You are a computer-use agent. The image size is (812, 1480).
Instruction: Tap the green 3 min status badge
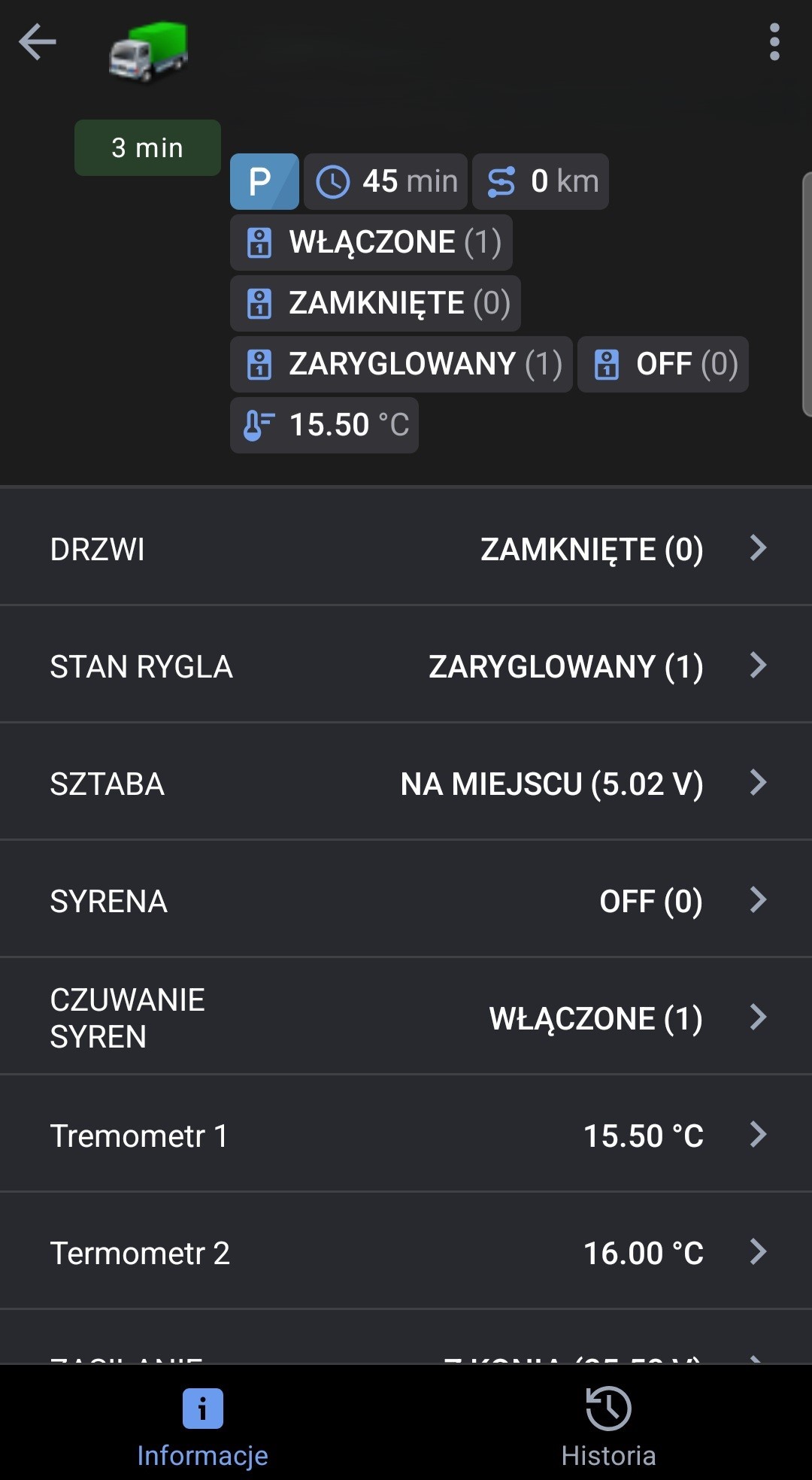coord(147,147)
